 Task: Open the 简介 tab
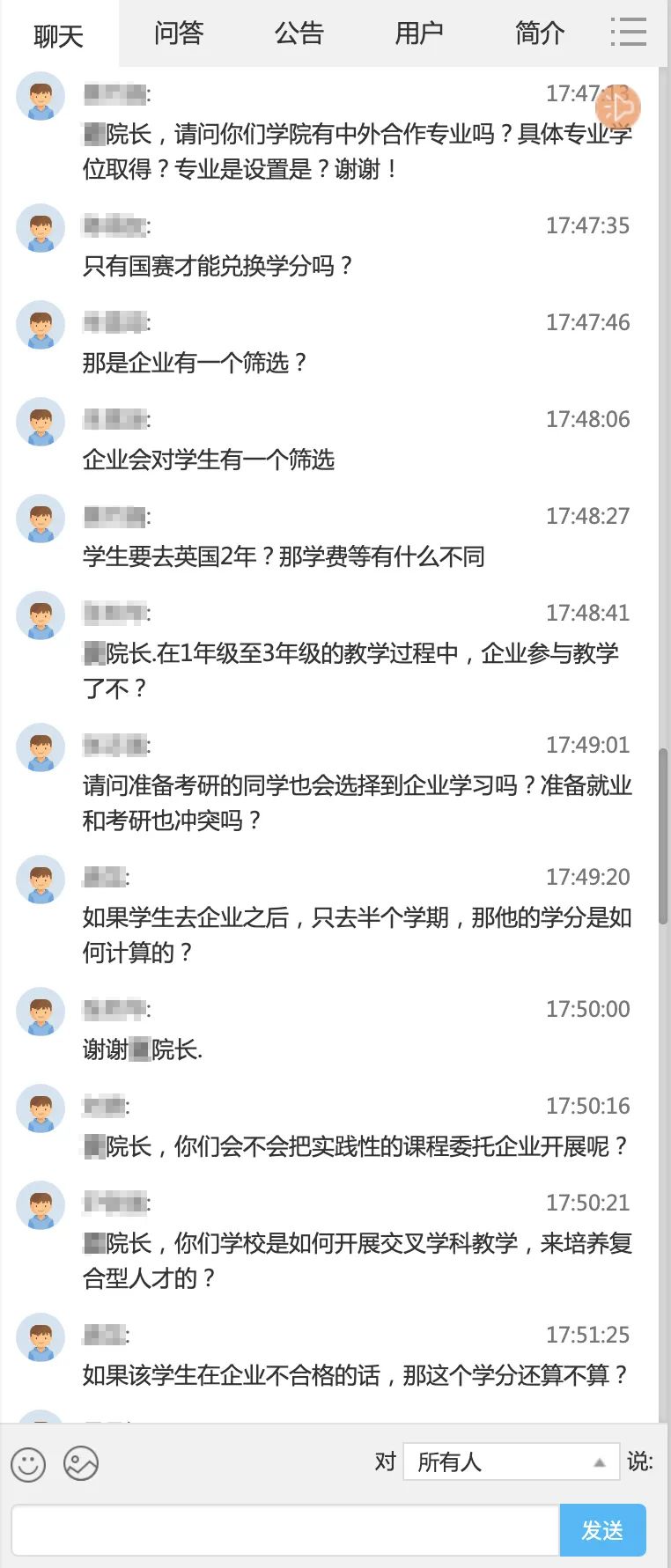[x=539, y=33]
